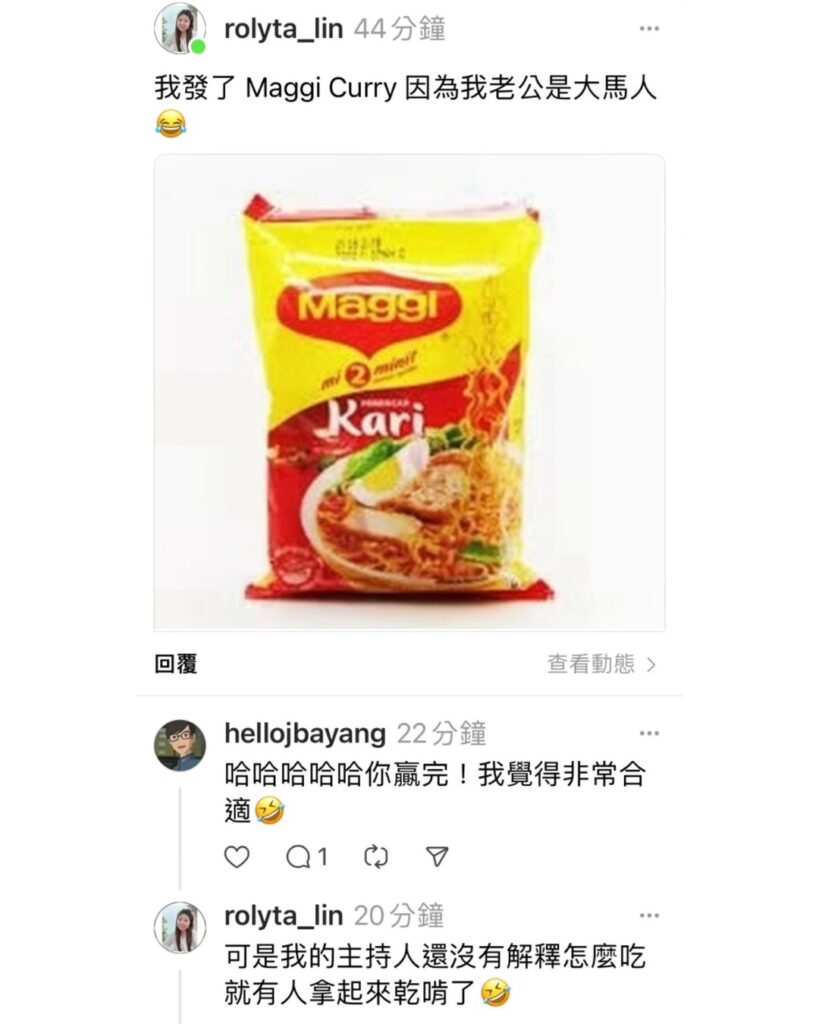Open hellojbayang username link
Viewport: 819px width, 1024px height.
pos(305,734)
